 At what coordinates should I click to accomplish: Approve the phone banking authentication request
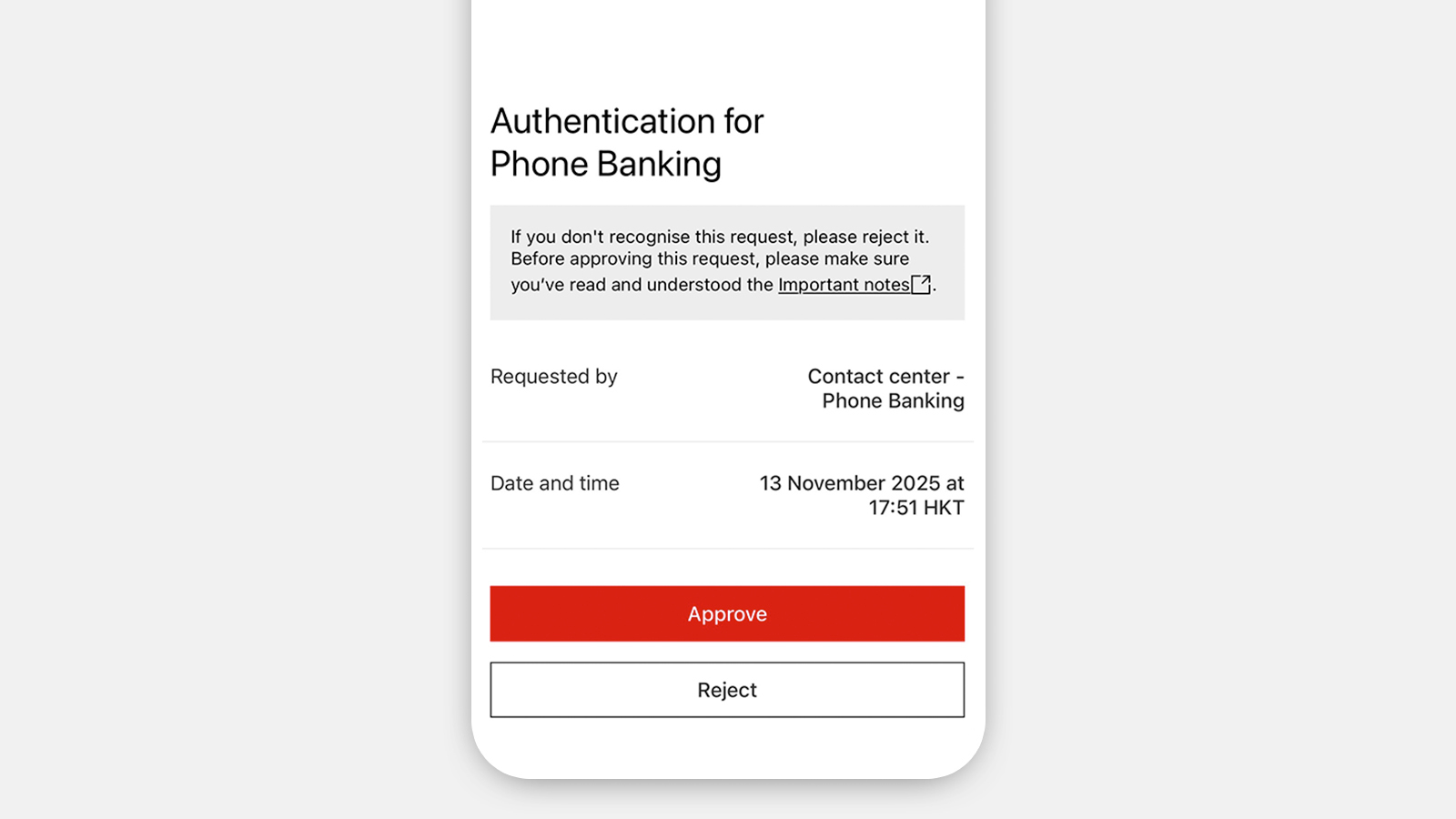[x=727, y=613]
